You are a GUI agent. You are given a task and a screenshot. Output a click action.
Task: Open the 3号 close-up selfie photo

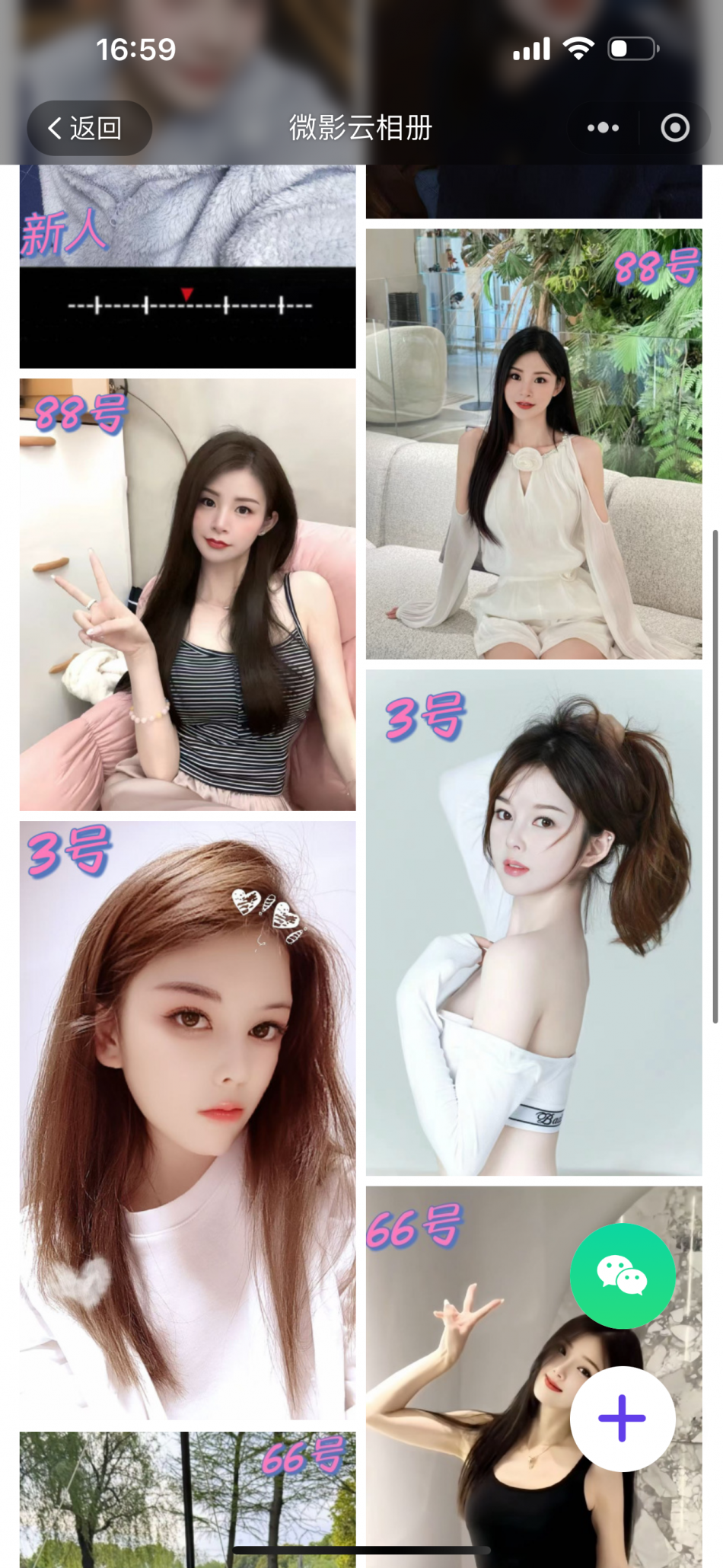187,1119
